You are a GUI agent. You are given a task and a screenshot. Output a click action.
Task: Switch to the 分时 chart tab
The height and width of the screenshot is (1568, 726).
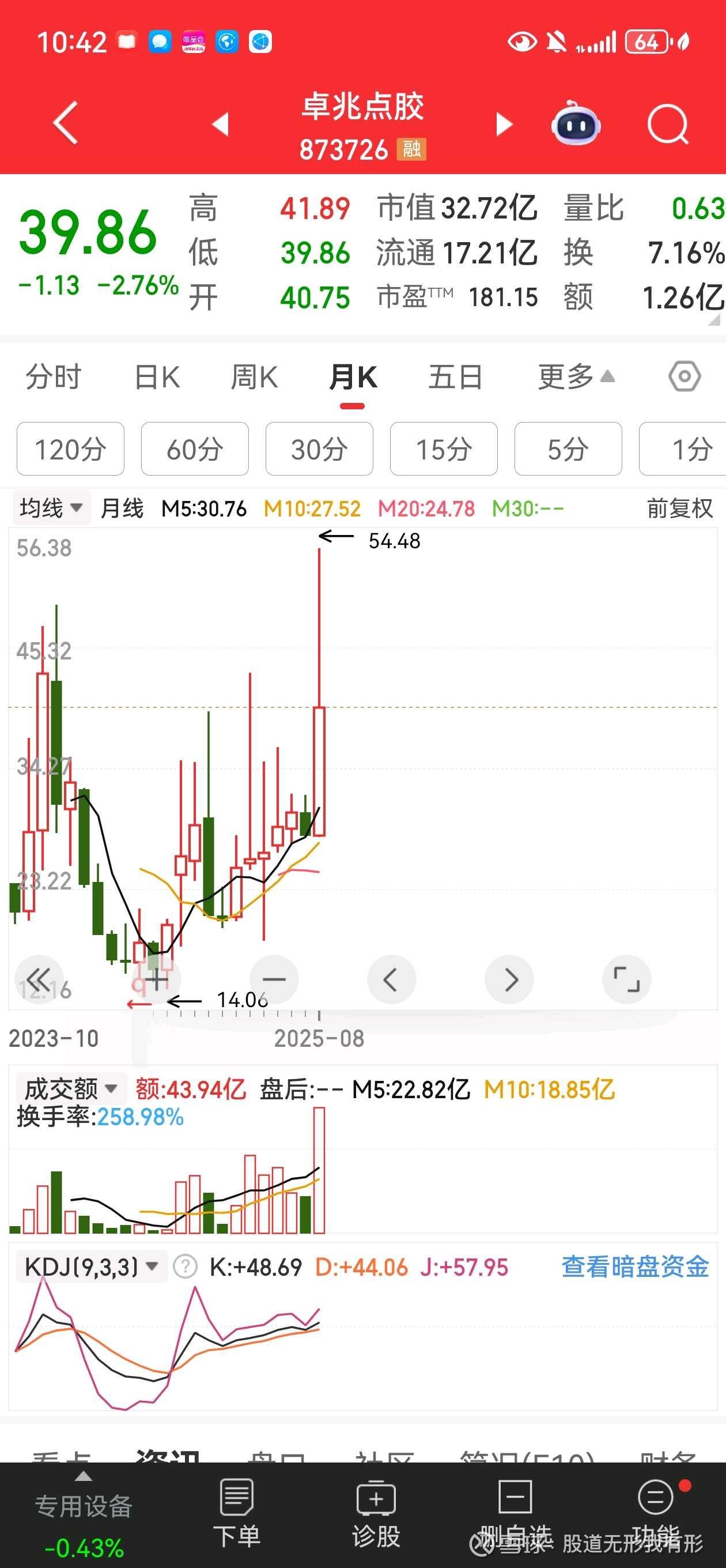(54, 377)
